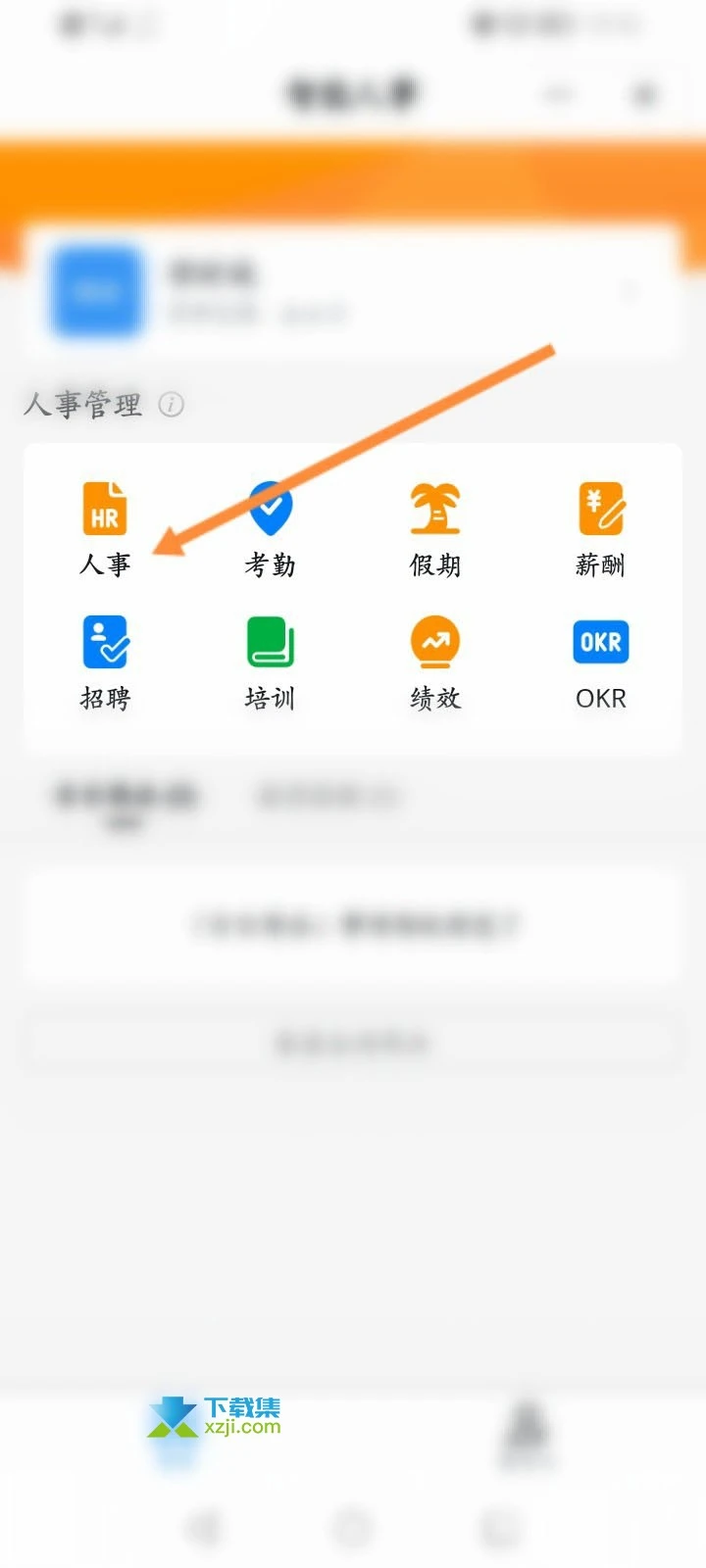
Task: Open the 人事 (HR) module
Action: tap(105, 524)
